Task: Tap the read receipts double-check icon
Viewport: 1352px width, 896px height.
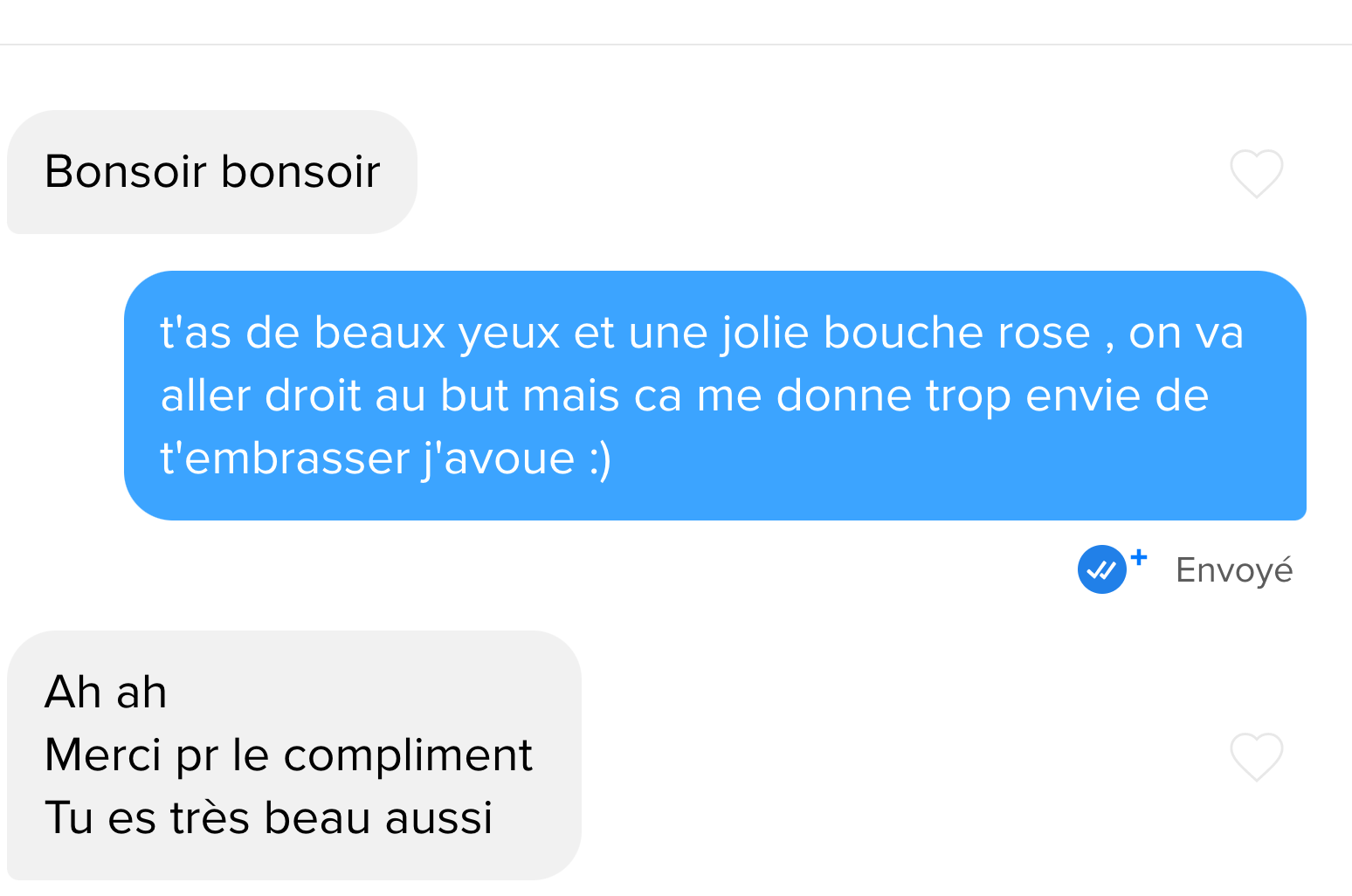Action: tap(1102, 569)
